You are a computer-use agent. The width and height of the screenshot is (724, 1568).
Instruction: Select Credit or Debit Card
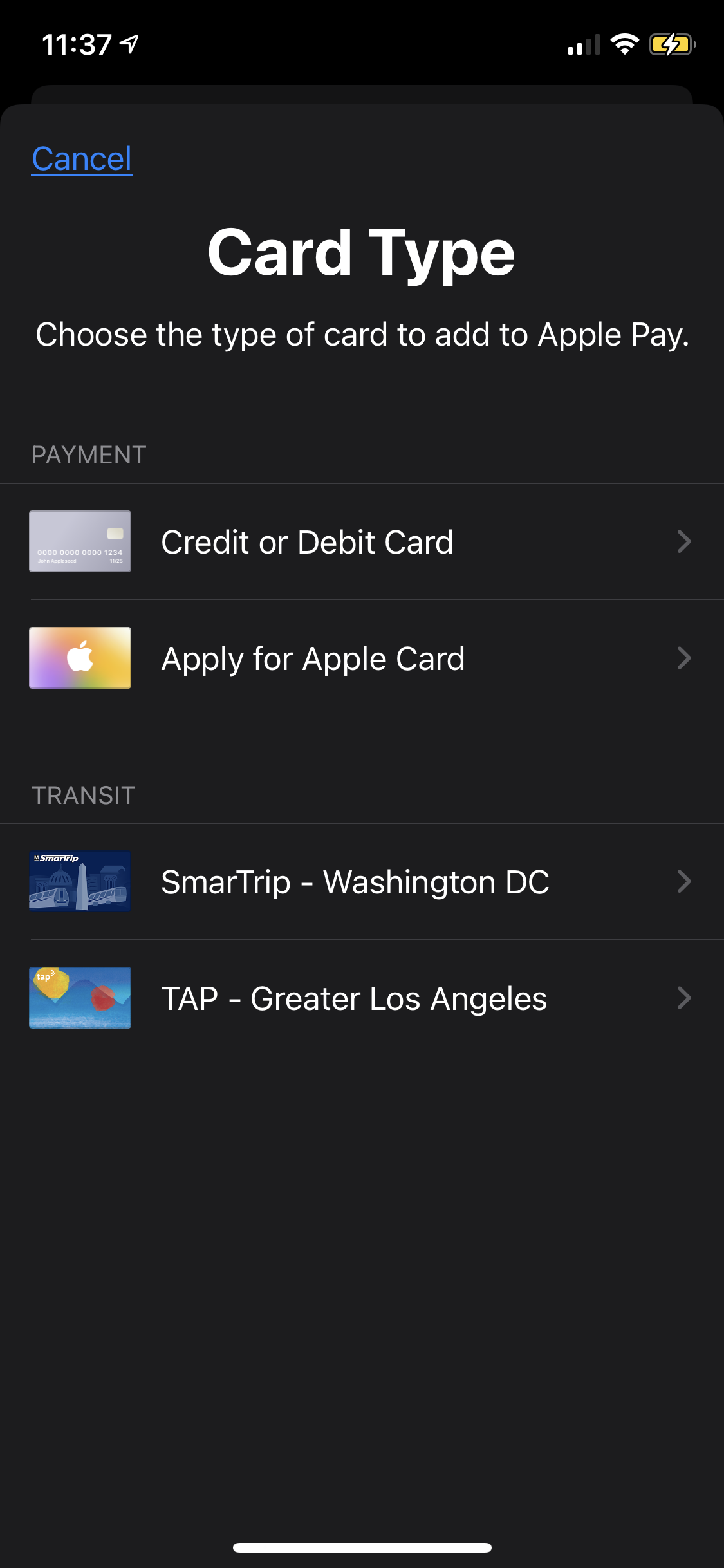[x=360, y=542]
